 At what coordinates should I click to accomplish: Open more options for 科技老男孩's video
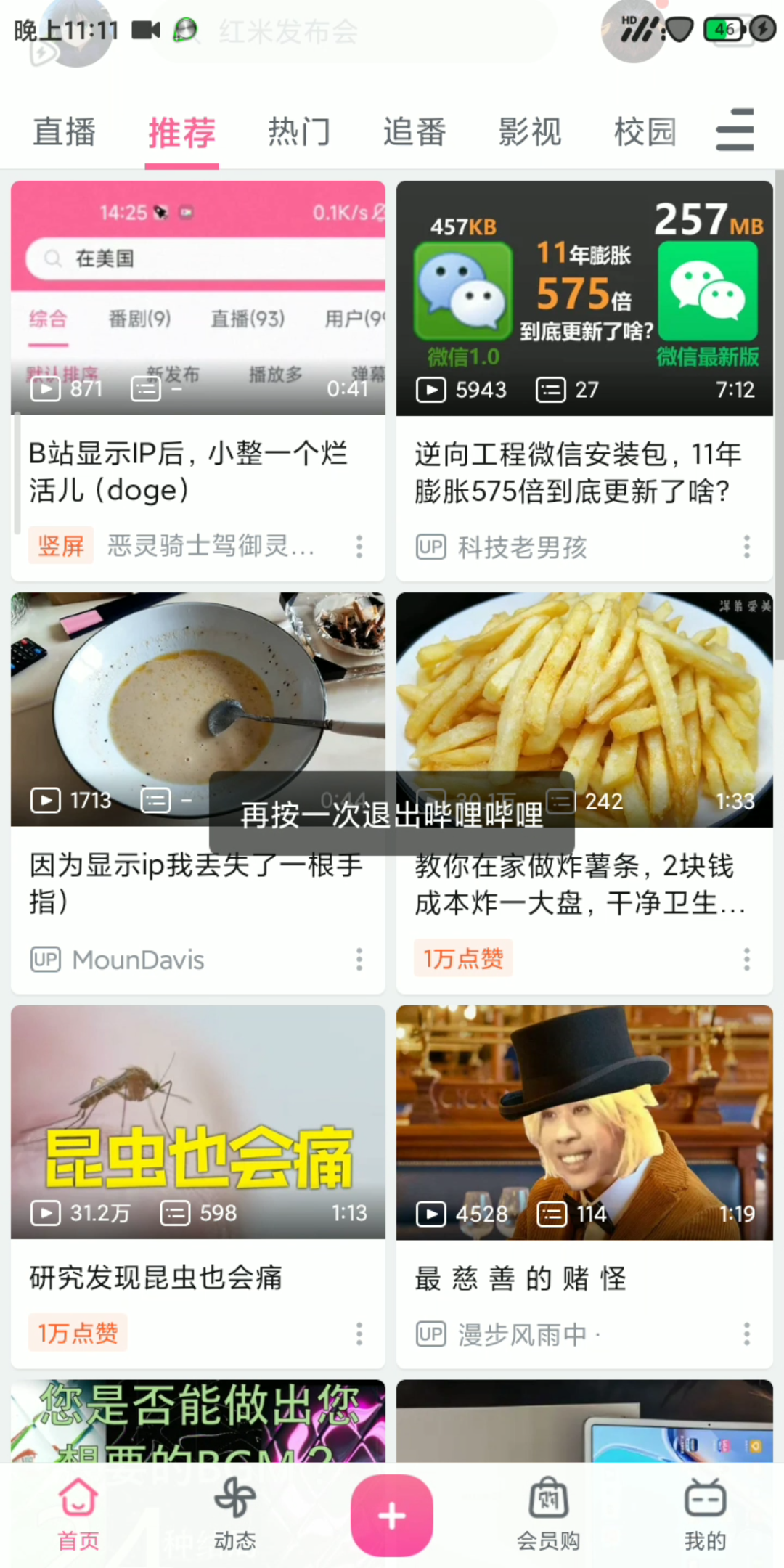tap(746, 547)
